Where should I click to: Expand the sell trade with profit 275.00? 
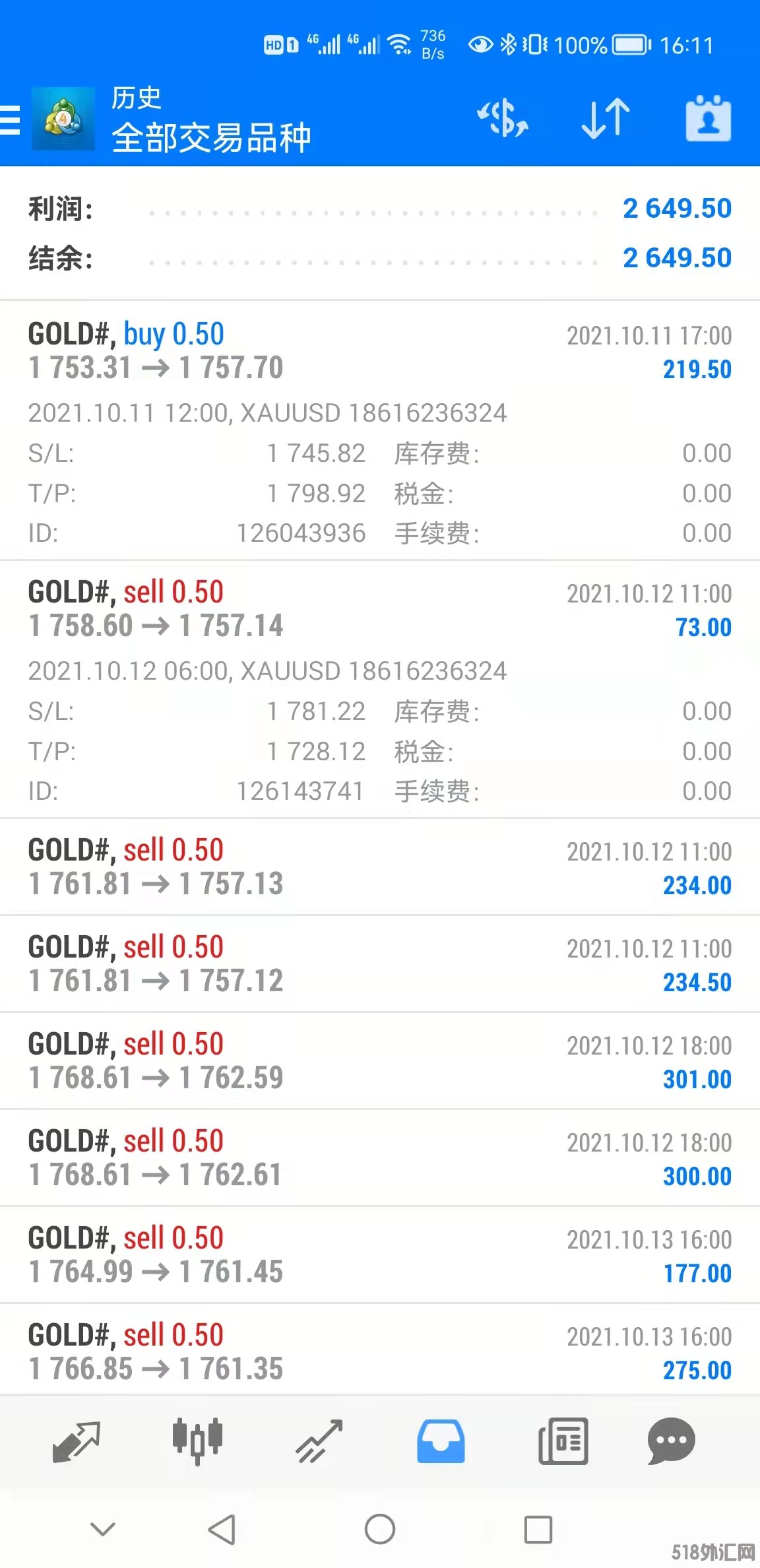[379, 1352]
